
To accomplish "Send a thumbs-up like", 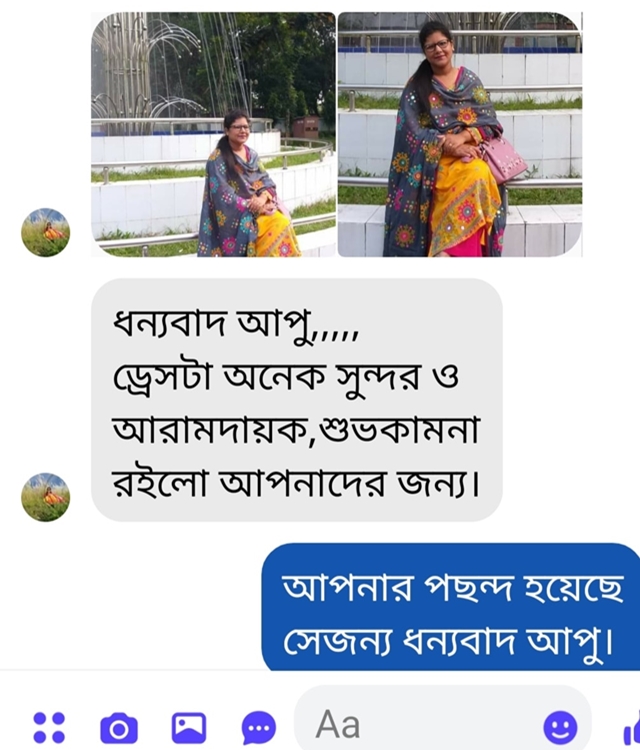I will [x=631, y=730].
